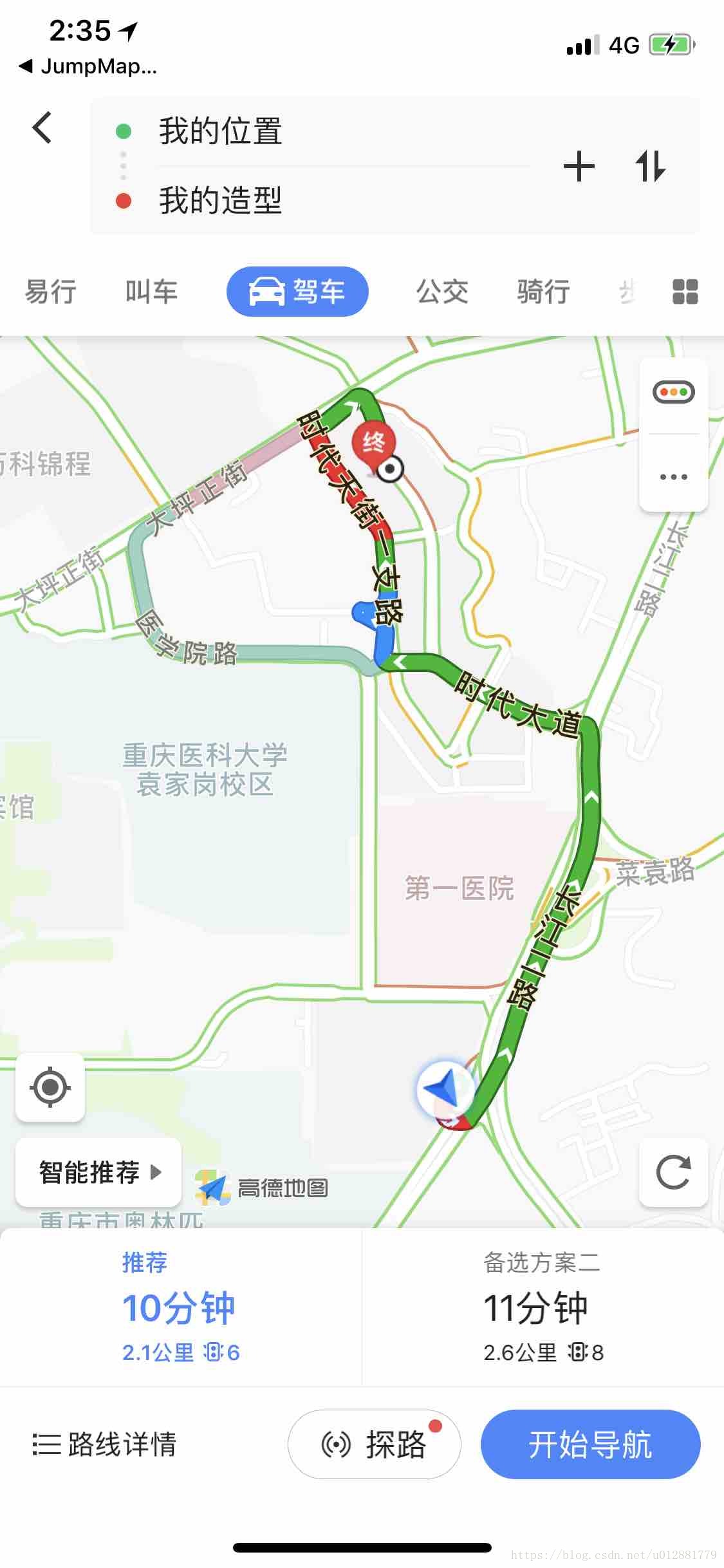
Task: Open the travel modes grid icon
Action: coord(685,292)
